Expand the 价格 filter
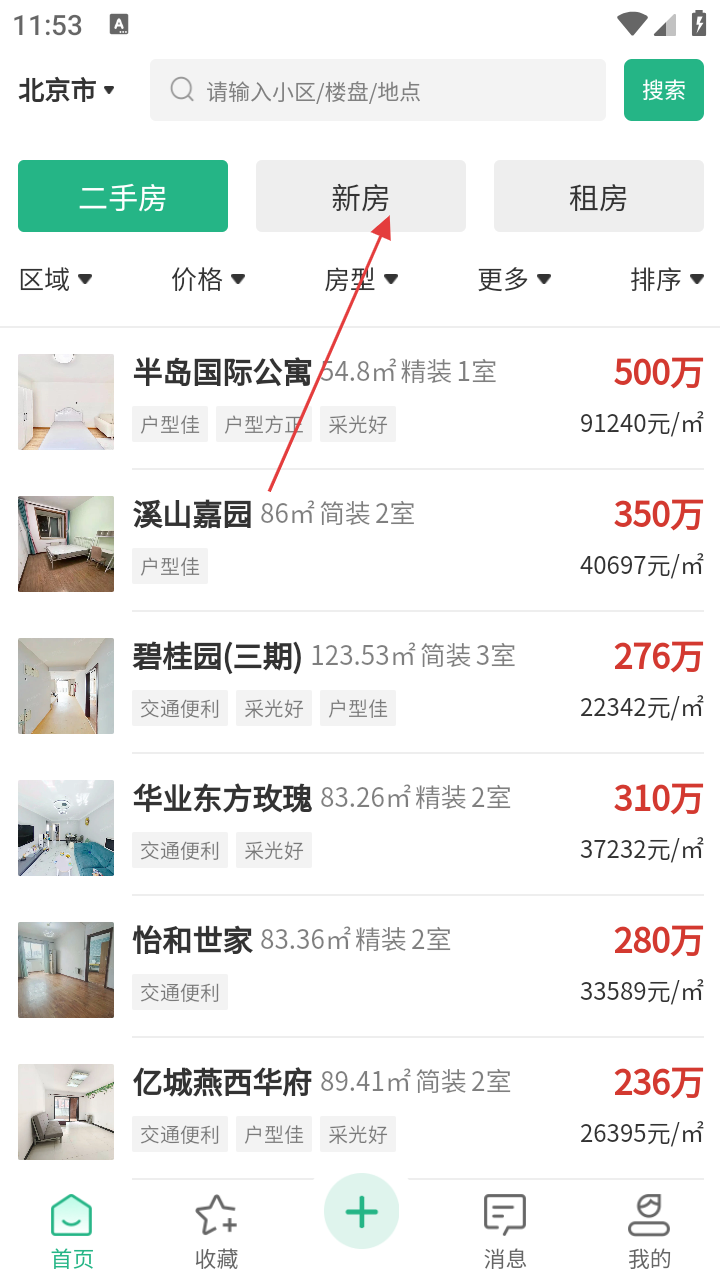720x1280 pixels. (x=208, y=280)
